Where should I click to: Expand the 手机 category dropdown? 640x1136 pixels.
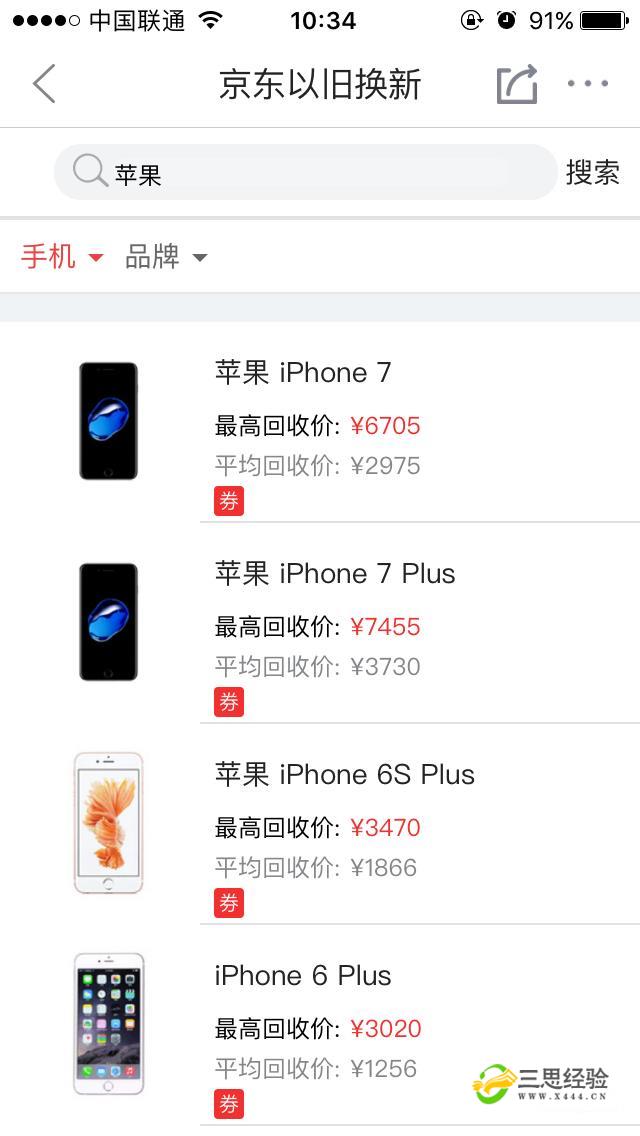(x=62, y=257)
